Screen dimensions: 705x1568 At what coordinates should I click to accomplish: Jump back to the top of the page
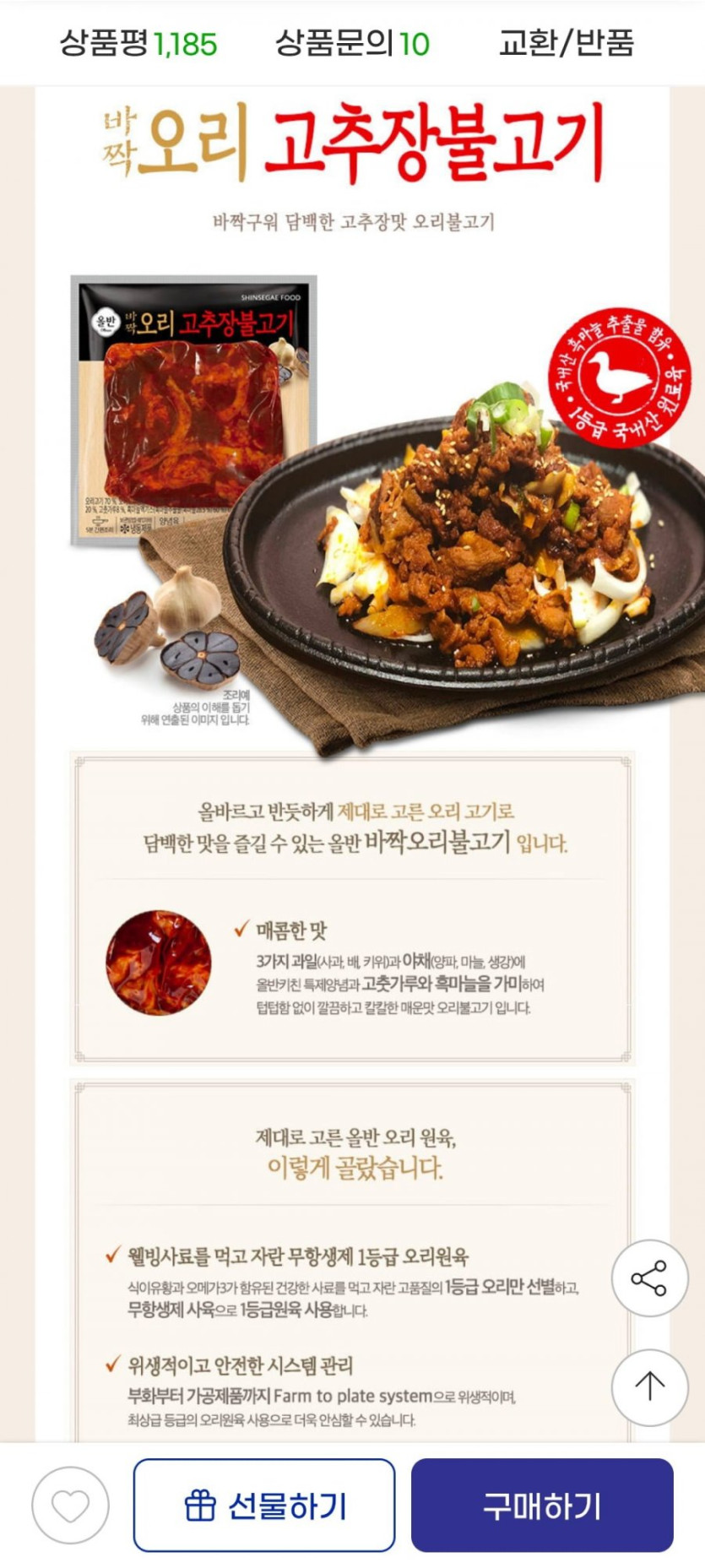point(649,1387)
